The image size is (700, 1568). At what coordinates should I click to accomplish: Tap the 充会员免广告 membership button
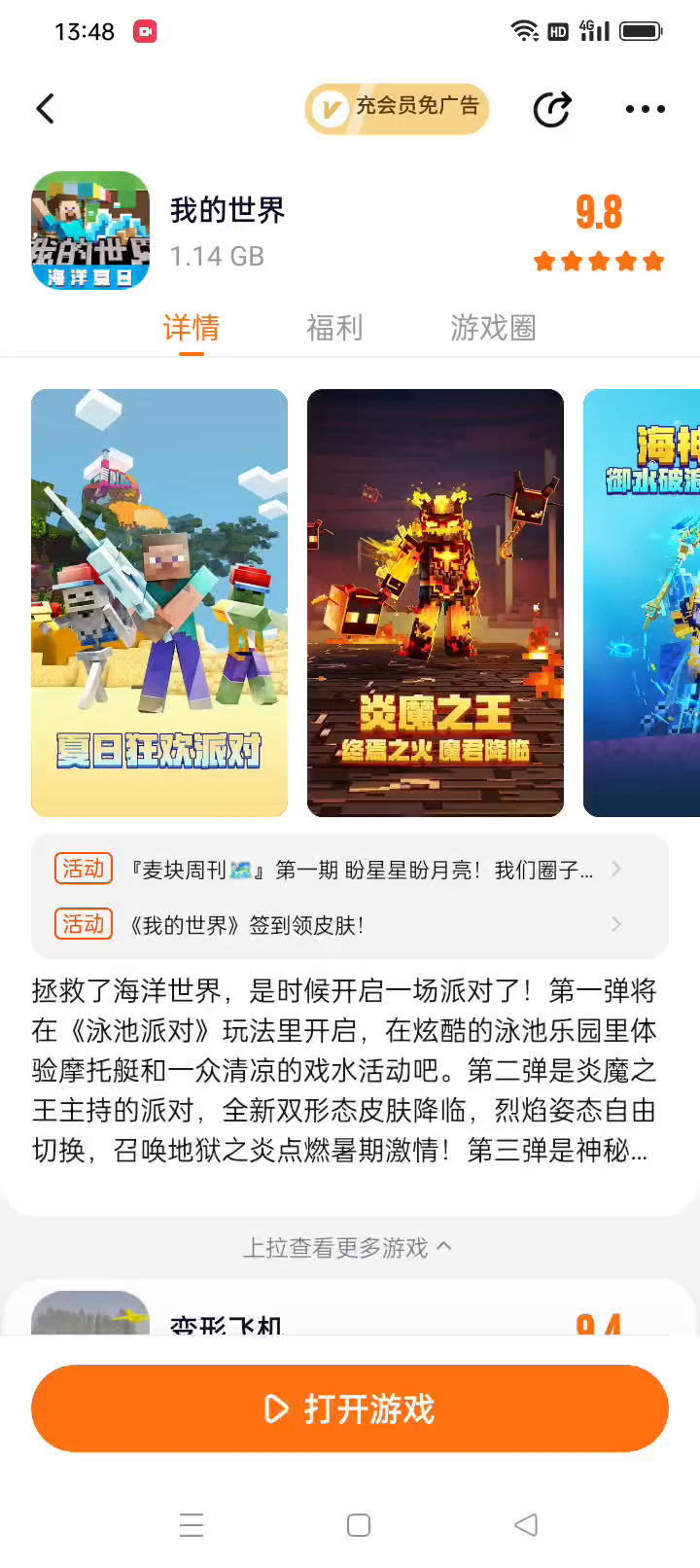click(397, 108)
